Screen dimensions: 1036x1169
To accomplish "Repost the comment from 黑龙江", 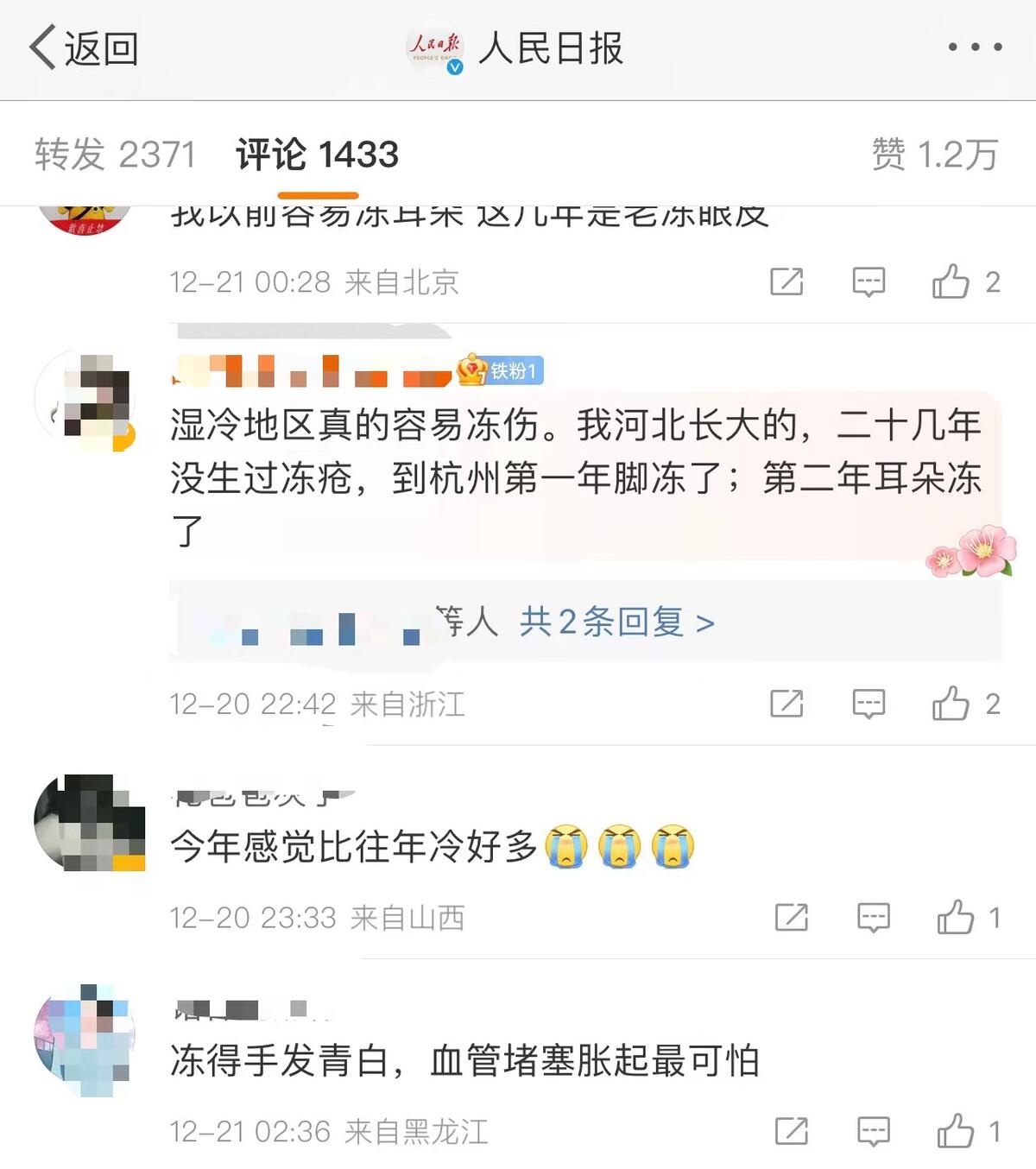I will (792, 1131).
